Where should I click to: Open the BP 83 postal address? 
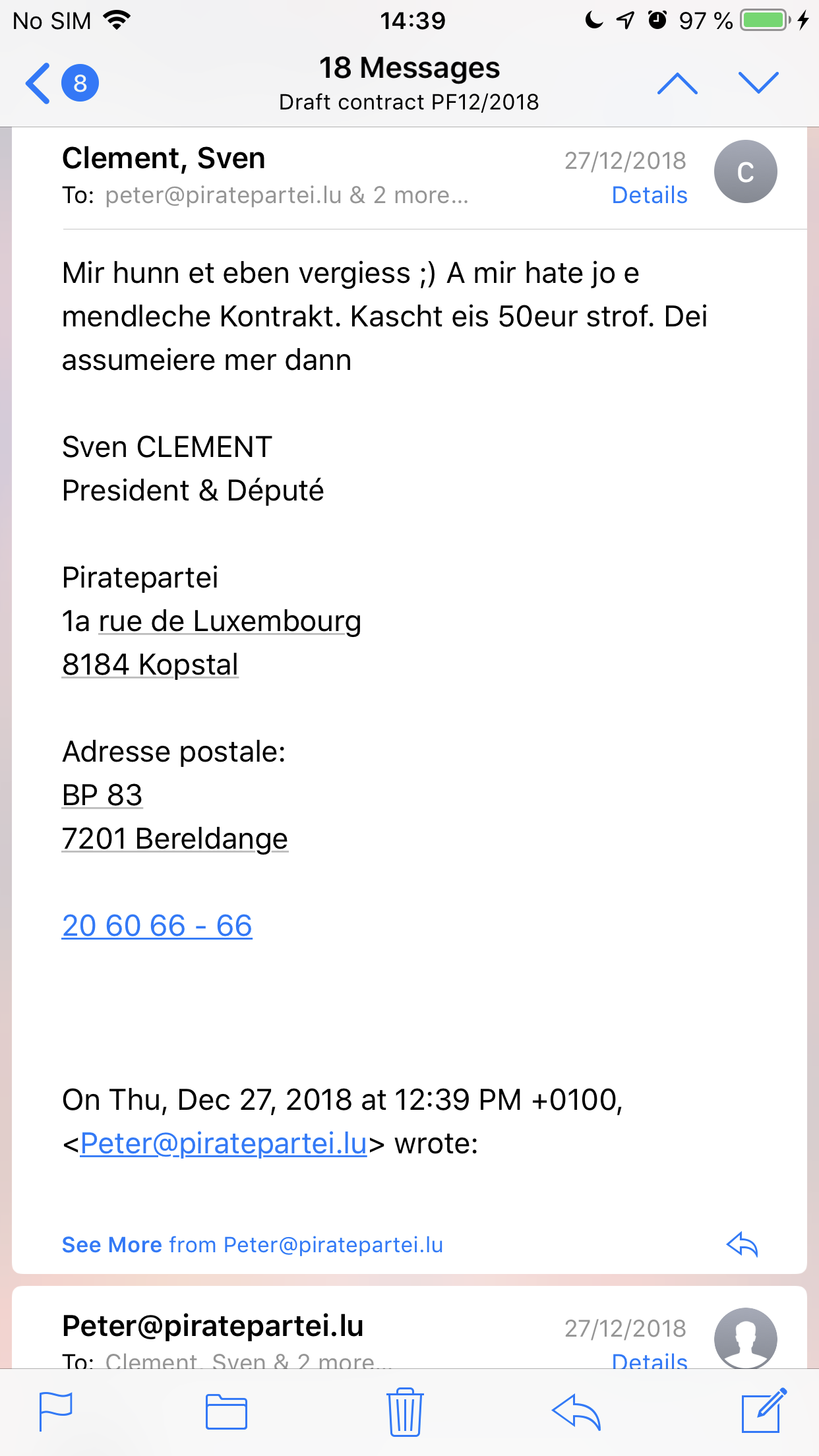coord(102,795)
